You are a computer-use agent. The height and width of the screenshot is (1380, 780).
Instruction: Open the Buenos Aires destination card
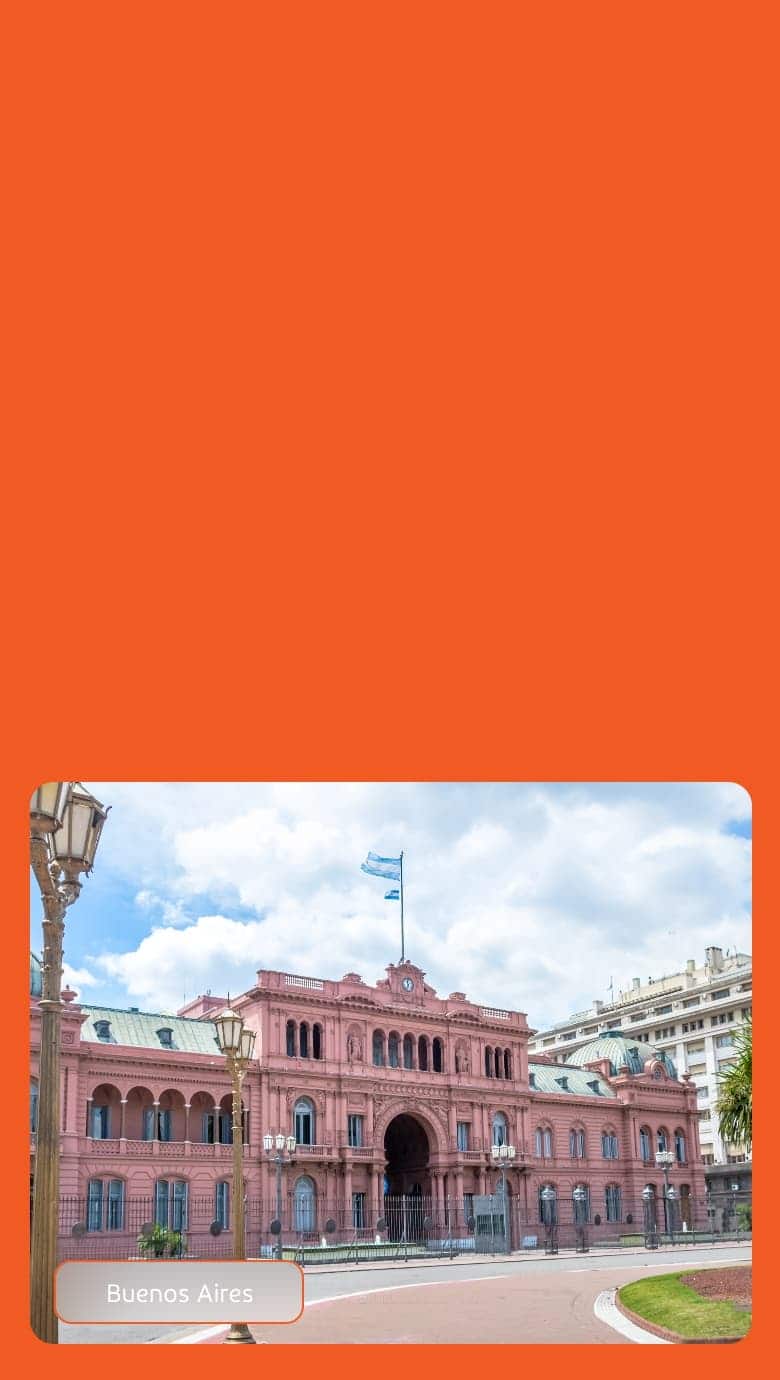coord(390,1062)
